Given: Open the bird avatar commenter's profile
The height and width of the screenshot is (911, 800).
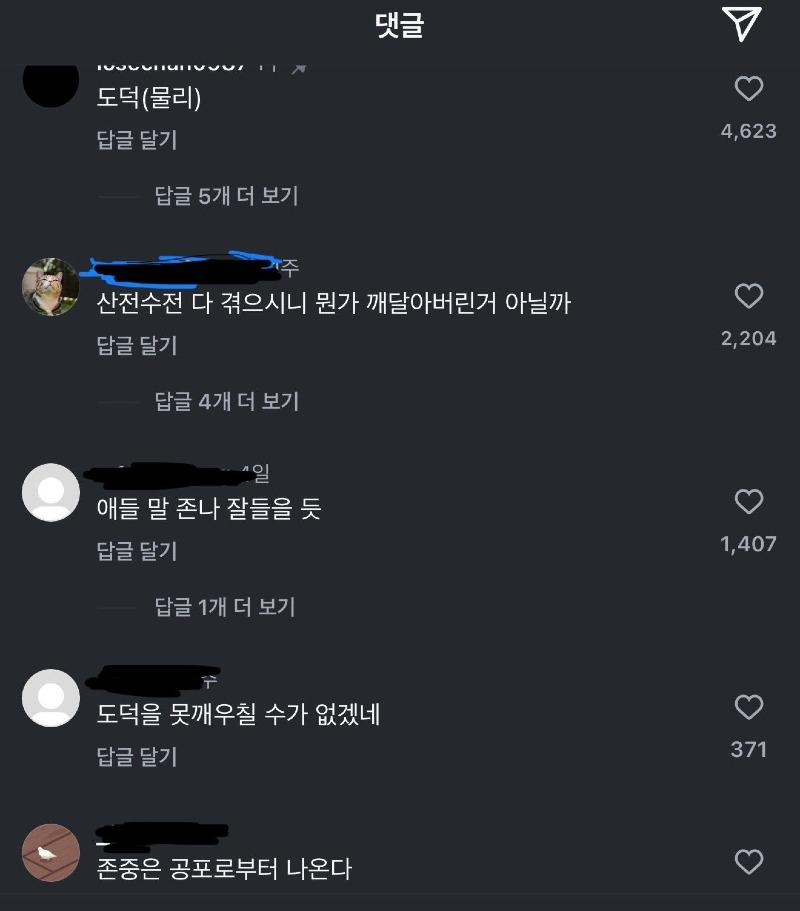Looking at the screenshot, I should point(50,853).
